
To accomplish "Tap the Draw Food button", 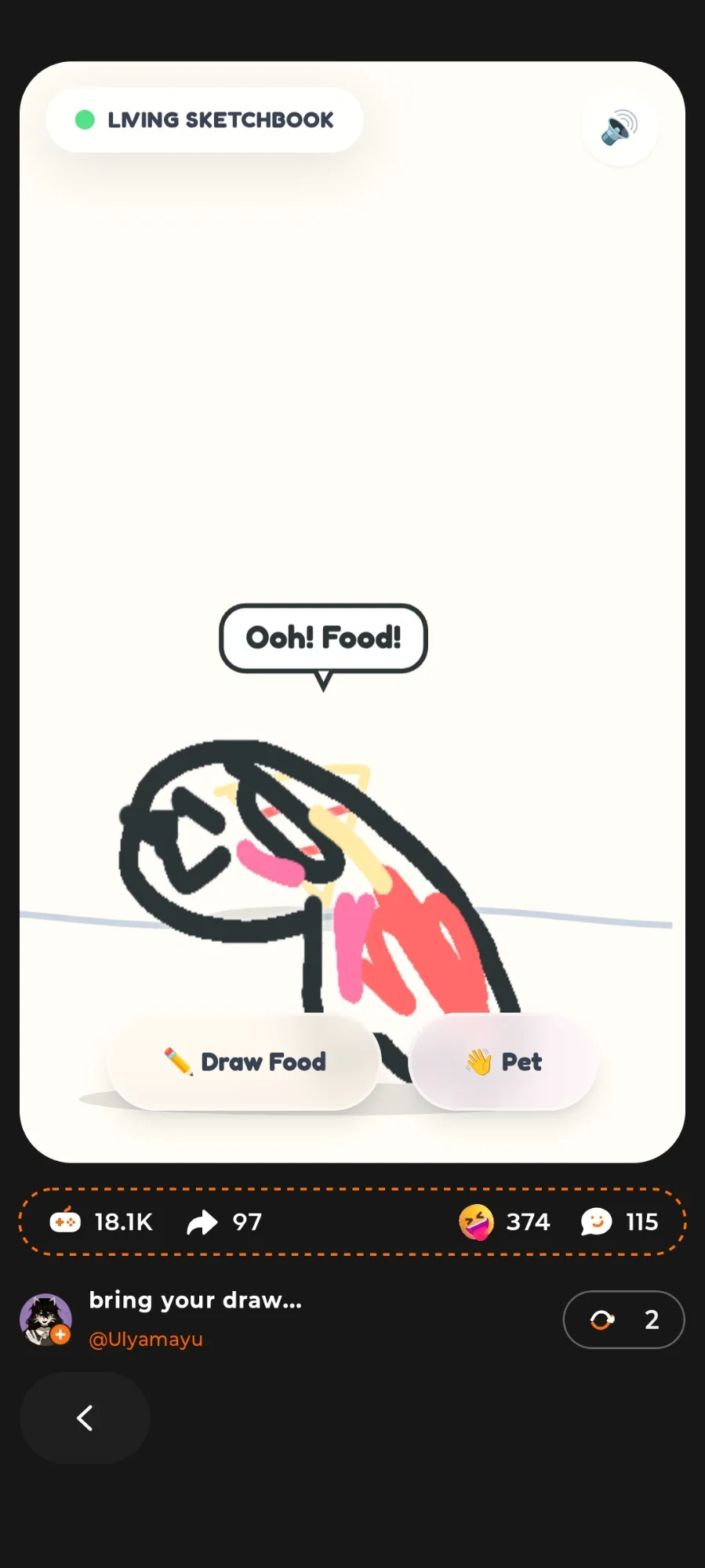I will 245,1061.
